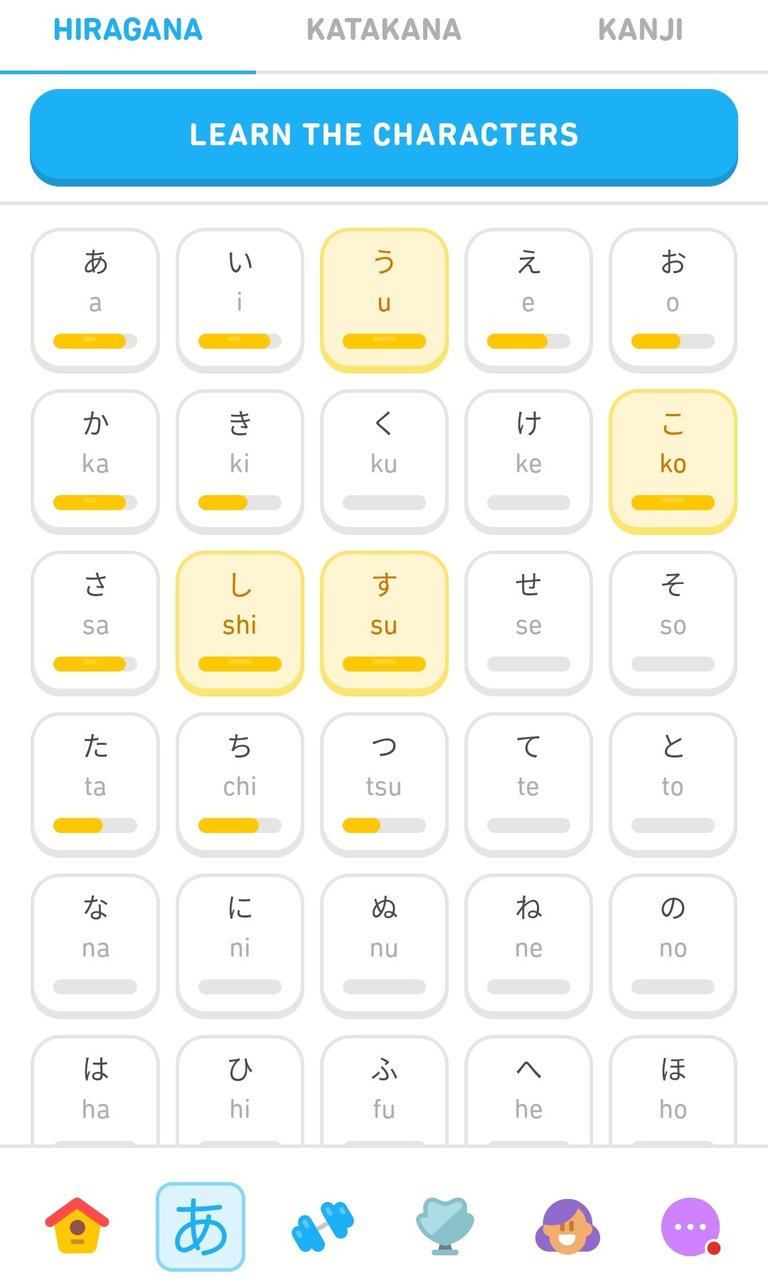The height and width of the screenshot is (1284, 768).
Task: Tap the こ (ko) character tile
Action: point(673,461)
